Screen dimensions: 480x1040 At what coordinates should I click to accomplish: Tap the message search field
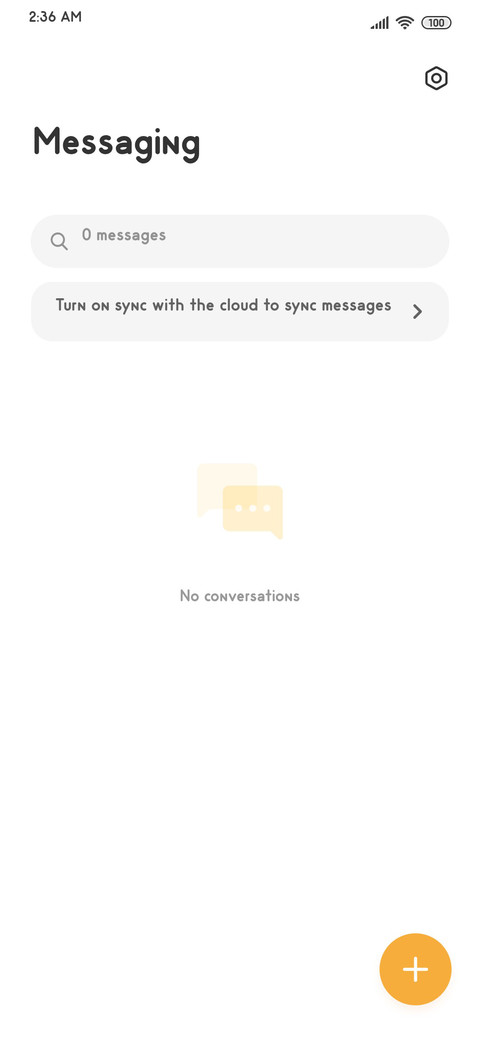240,241
